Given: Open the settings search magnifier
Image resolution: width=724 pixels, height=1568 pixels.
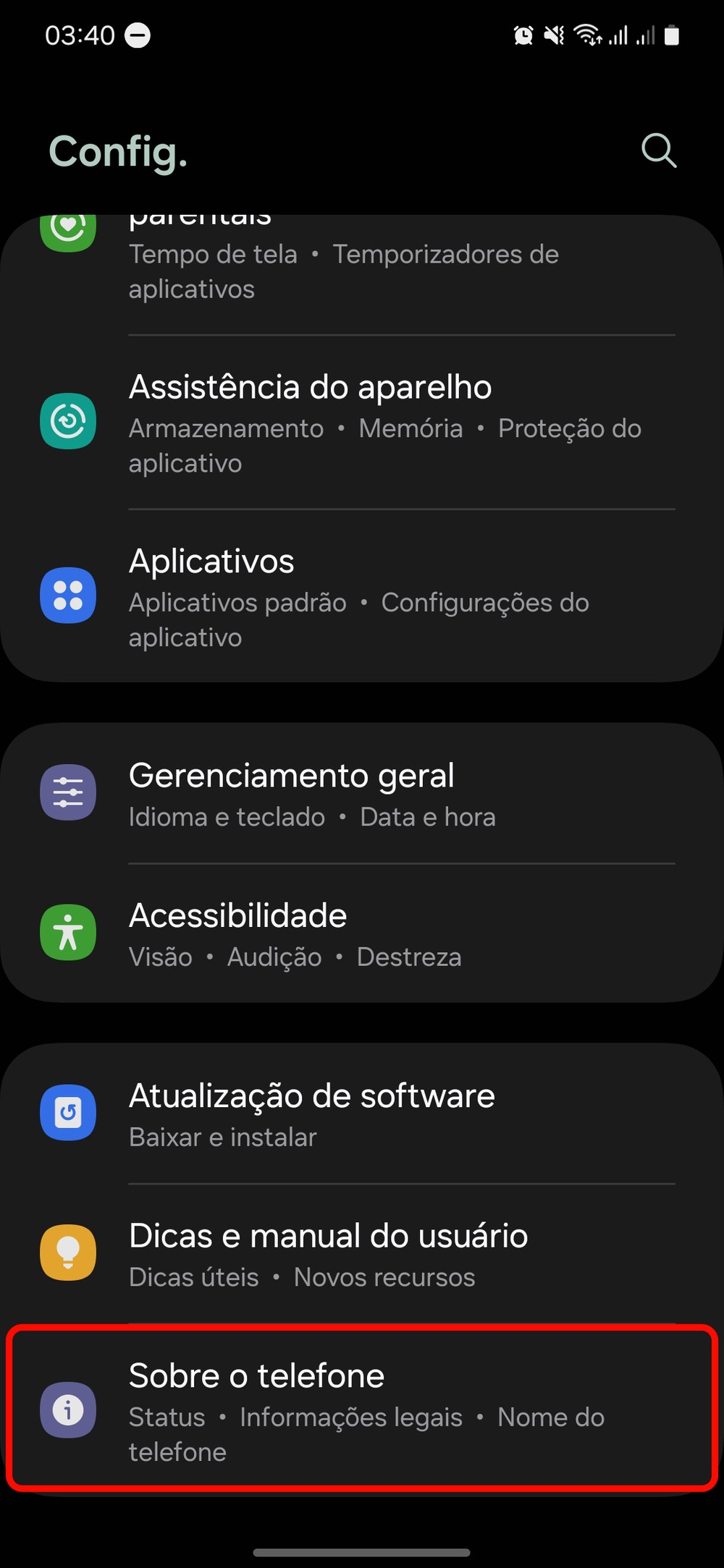Looking at the screenshot, I should pos(659,151).
